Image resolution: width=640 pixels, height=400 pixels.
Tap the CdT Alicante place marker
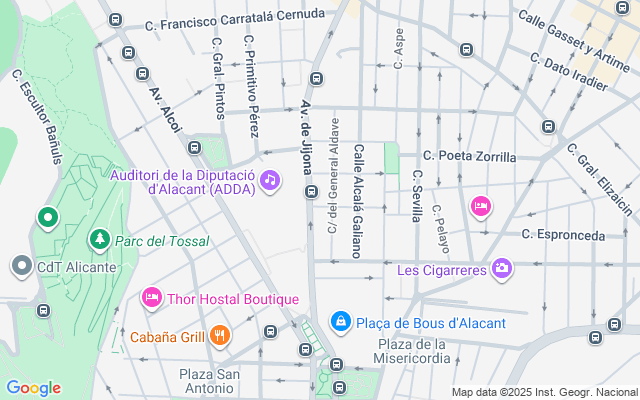(22, 266)
